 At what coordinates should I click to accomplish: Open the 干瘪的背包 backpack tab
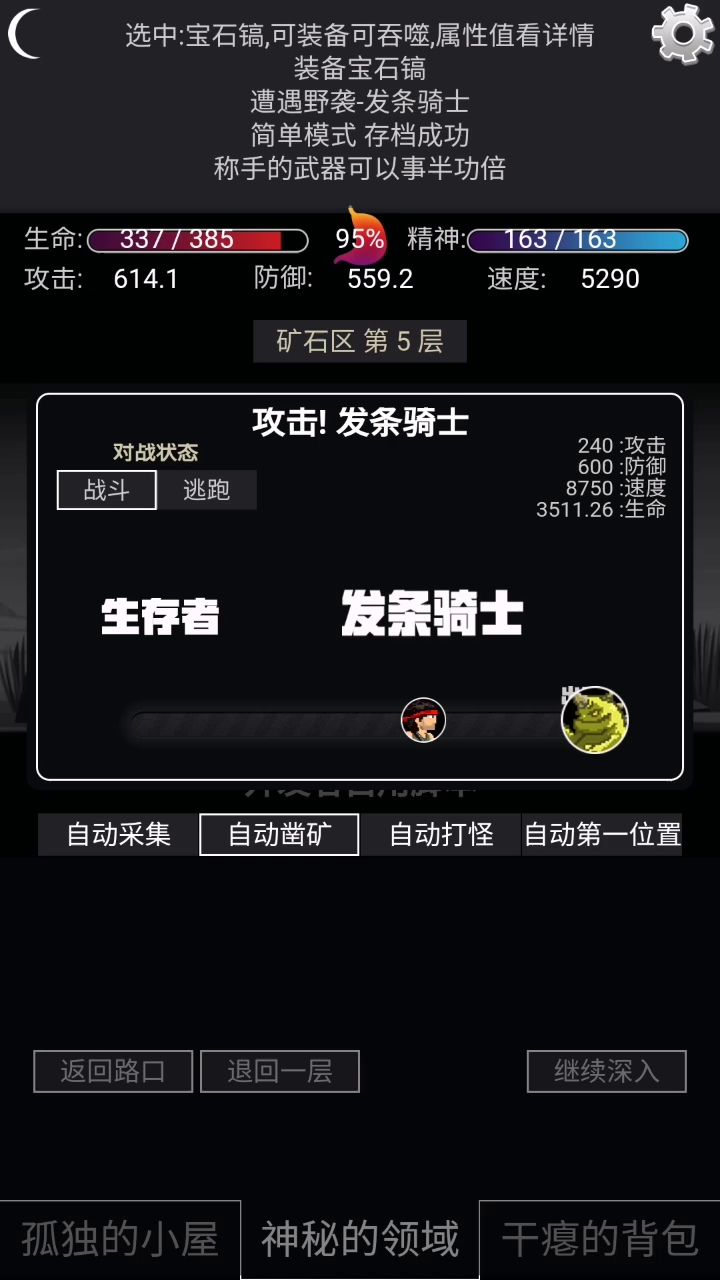600,1240
